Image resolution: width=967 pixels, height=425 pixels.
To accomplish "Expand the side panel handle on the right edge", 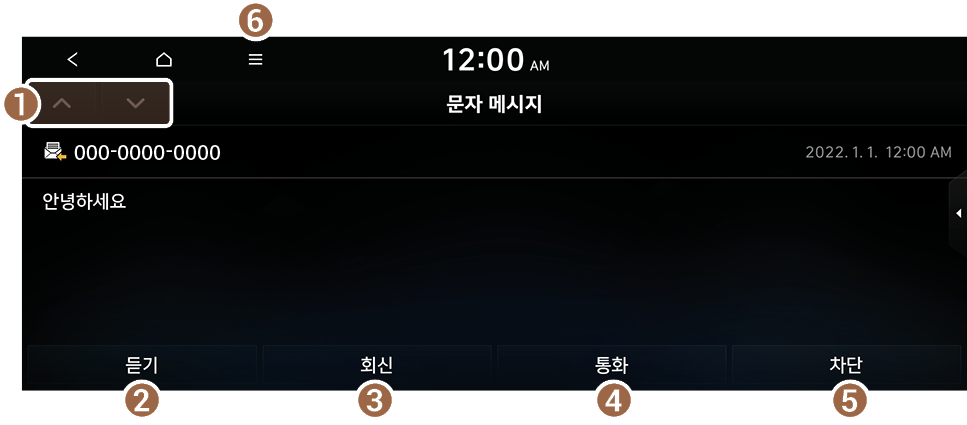I will [x=957, y=213].
